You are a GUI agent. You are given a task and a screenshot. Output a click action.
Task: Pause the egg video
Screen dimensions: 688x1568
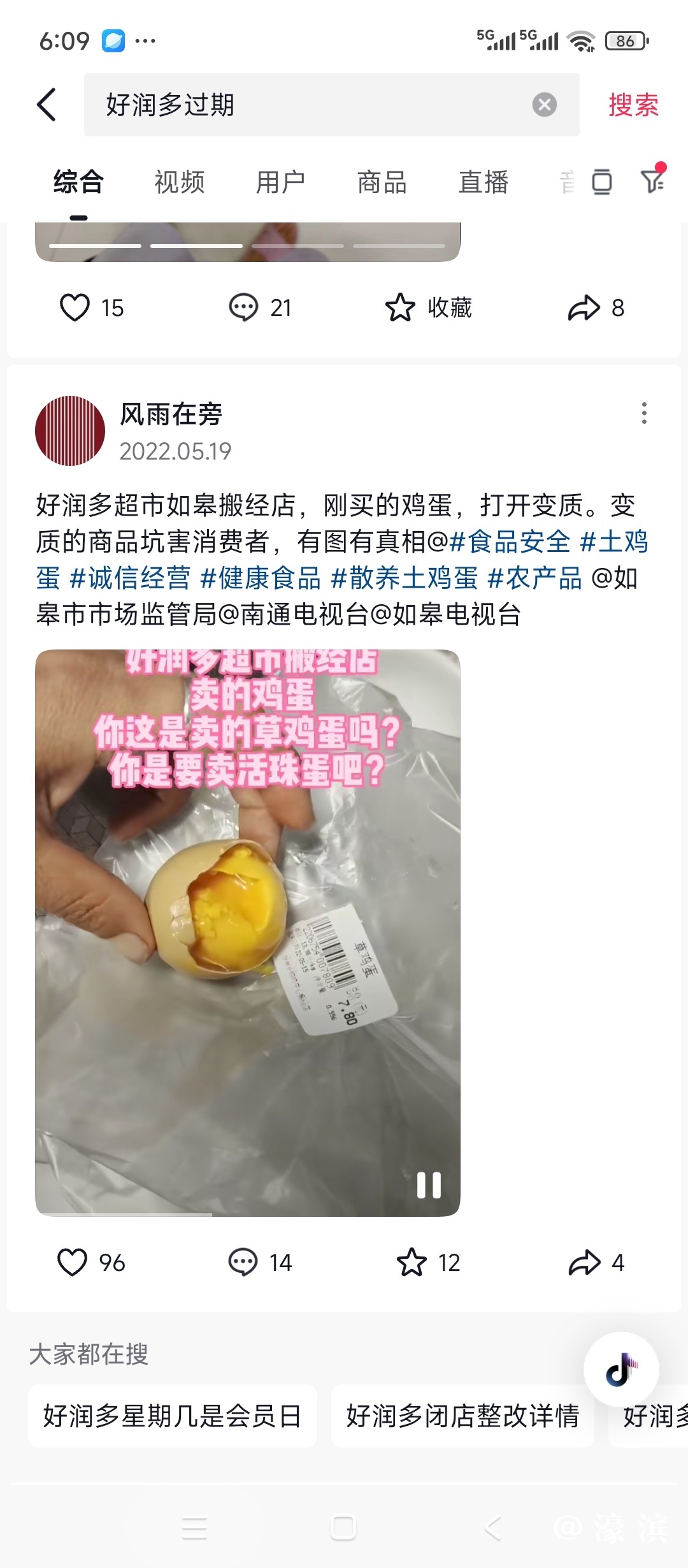pyautogui.click(x=429, y=1186)
